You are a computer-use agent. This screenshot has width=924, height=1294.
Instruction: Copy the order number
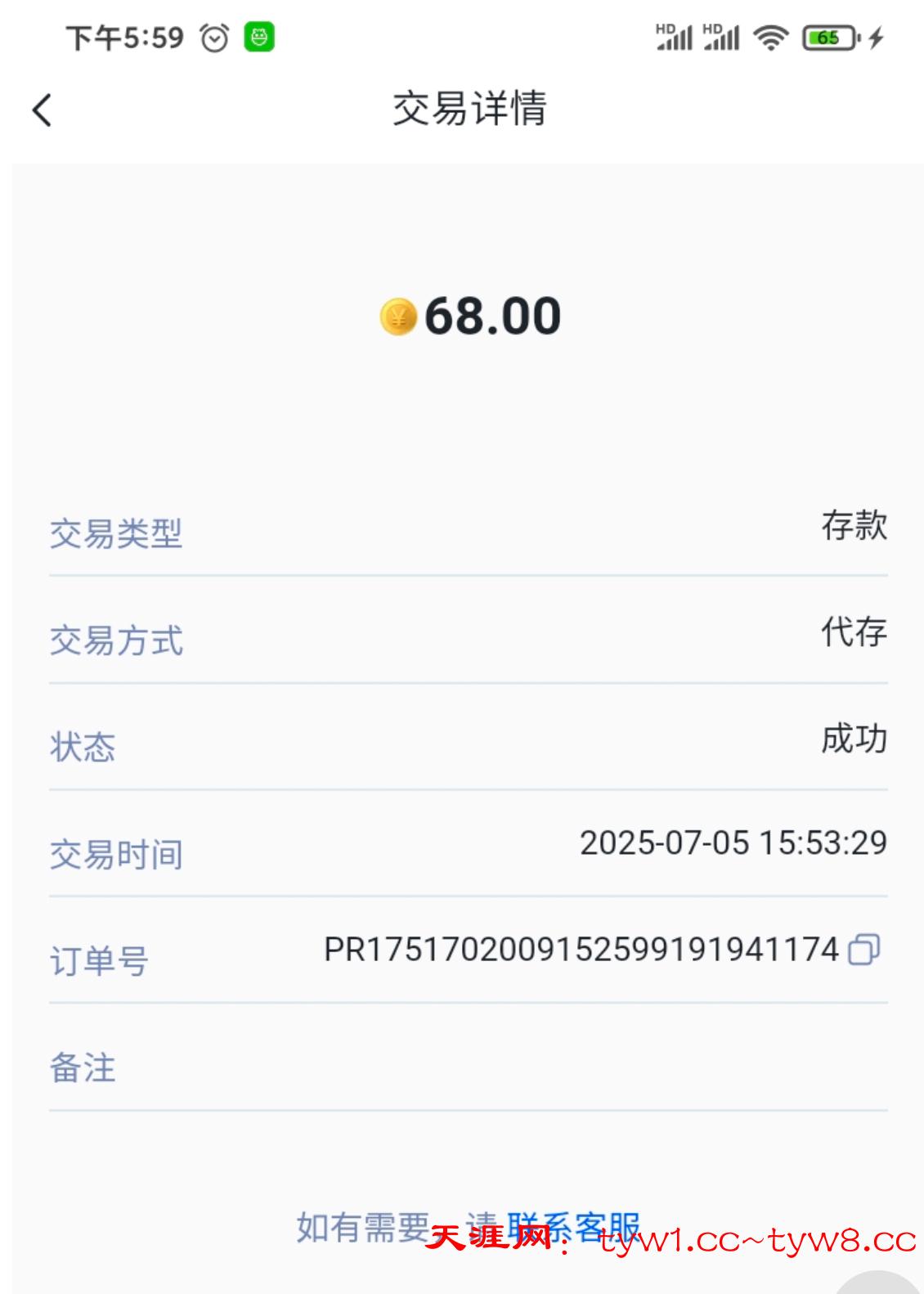point(863,950)
